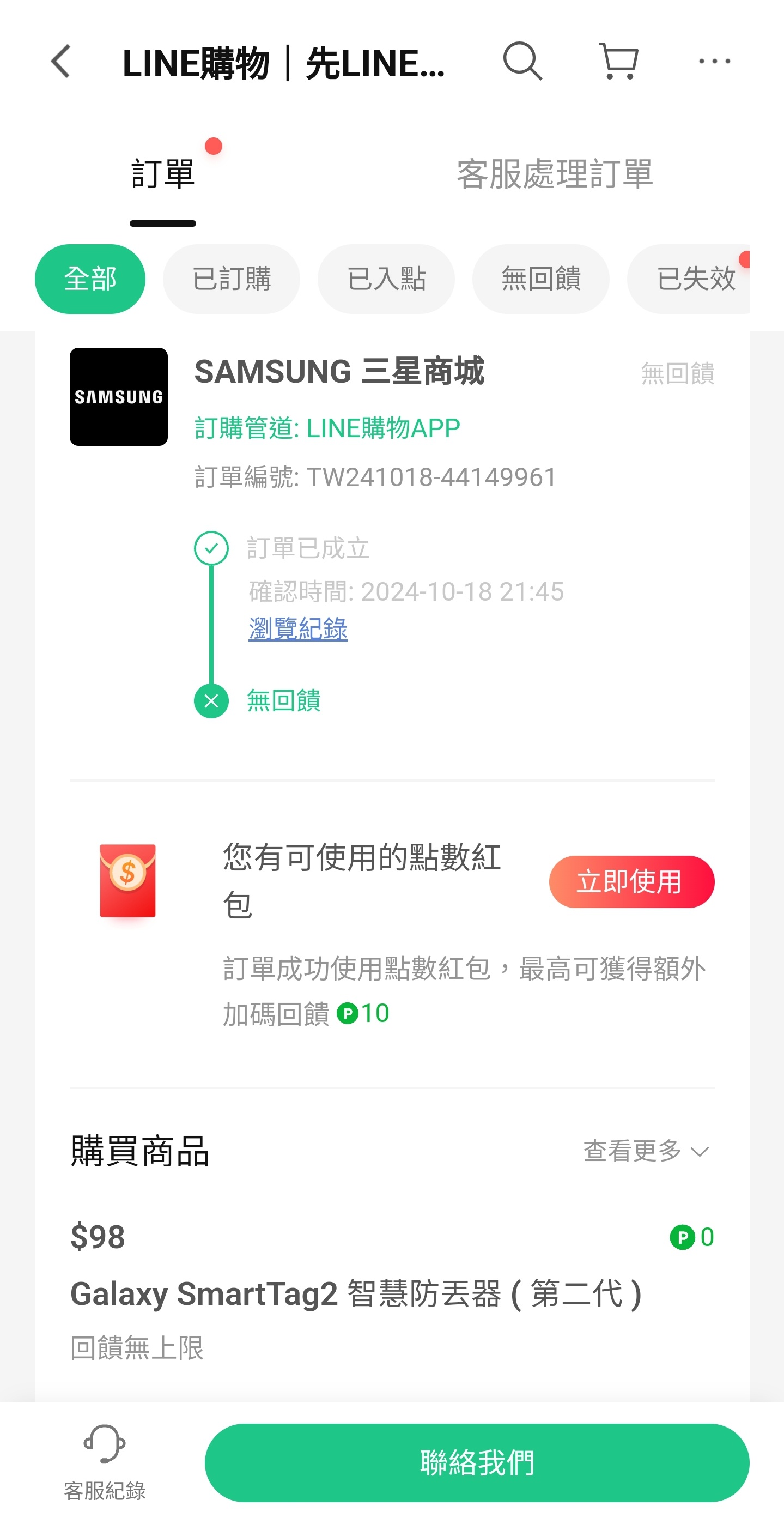This screenshot has width=784, height=1524.
Task: Filter orders by 已入點
Action: click(386, 279)
